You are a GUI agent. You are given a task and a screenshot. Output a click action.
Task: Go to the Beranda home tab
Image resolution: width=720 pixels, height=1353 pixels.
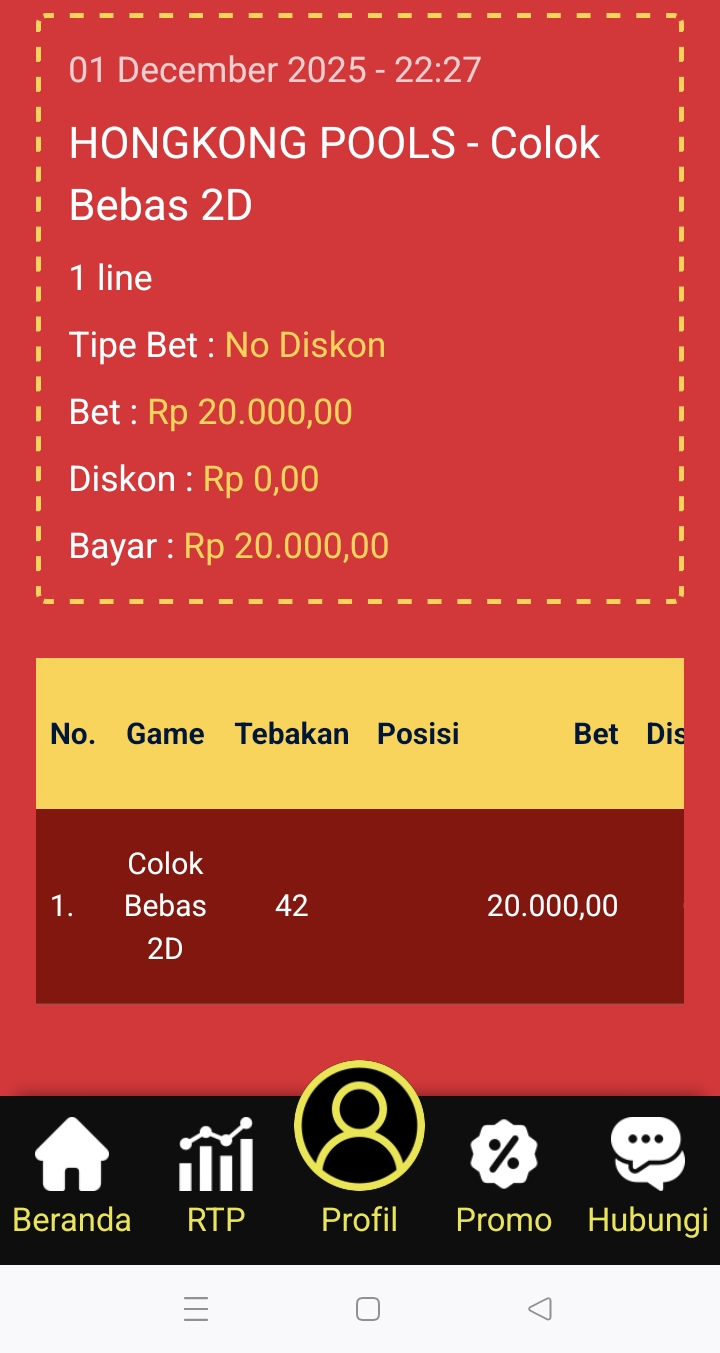(72, 1177)
